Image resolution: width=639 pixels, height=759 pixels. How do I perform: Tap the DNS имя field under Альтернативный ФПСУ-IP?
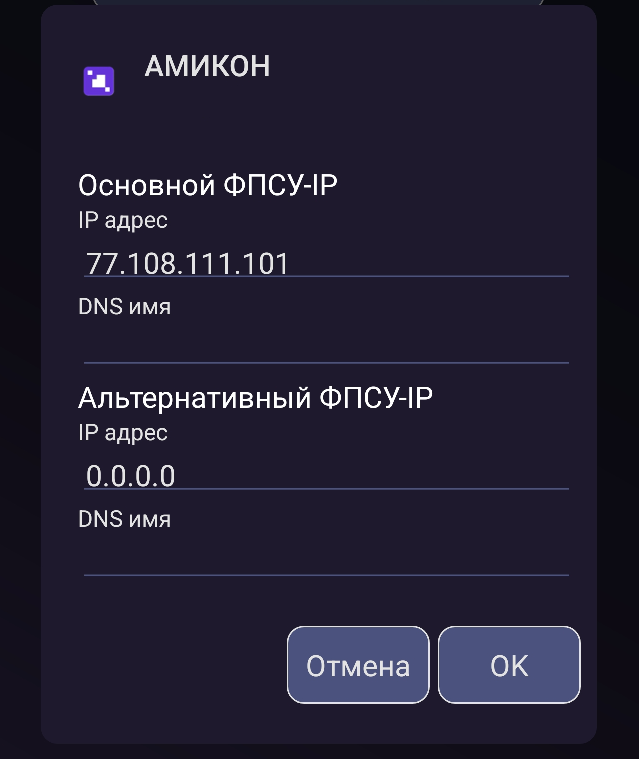(x=326, y=558)
